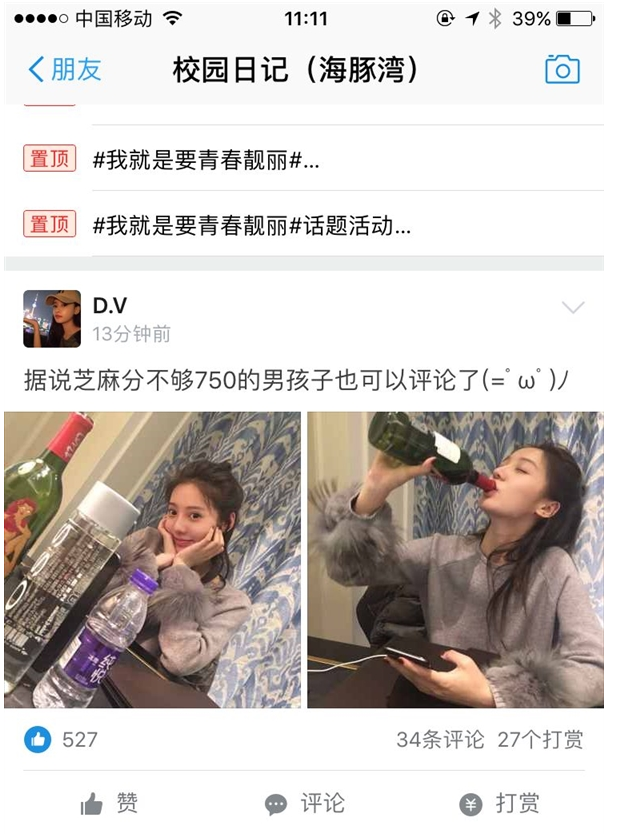Expand options chevron on D.V's post
This screenshot has height=834, width=625.
coord(573,308)
